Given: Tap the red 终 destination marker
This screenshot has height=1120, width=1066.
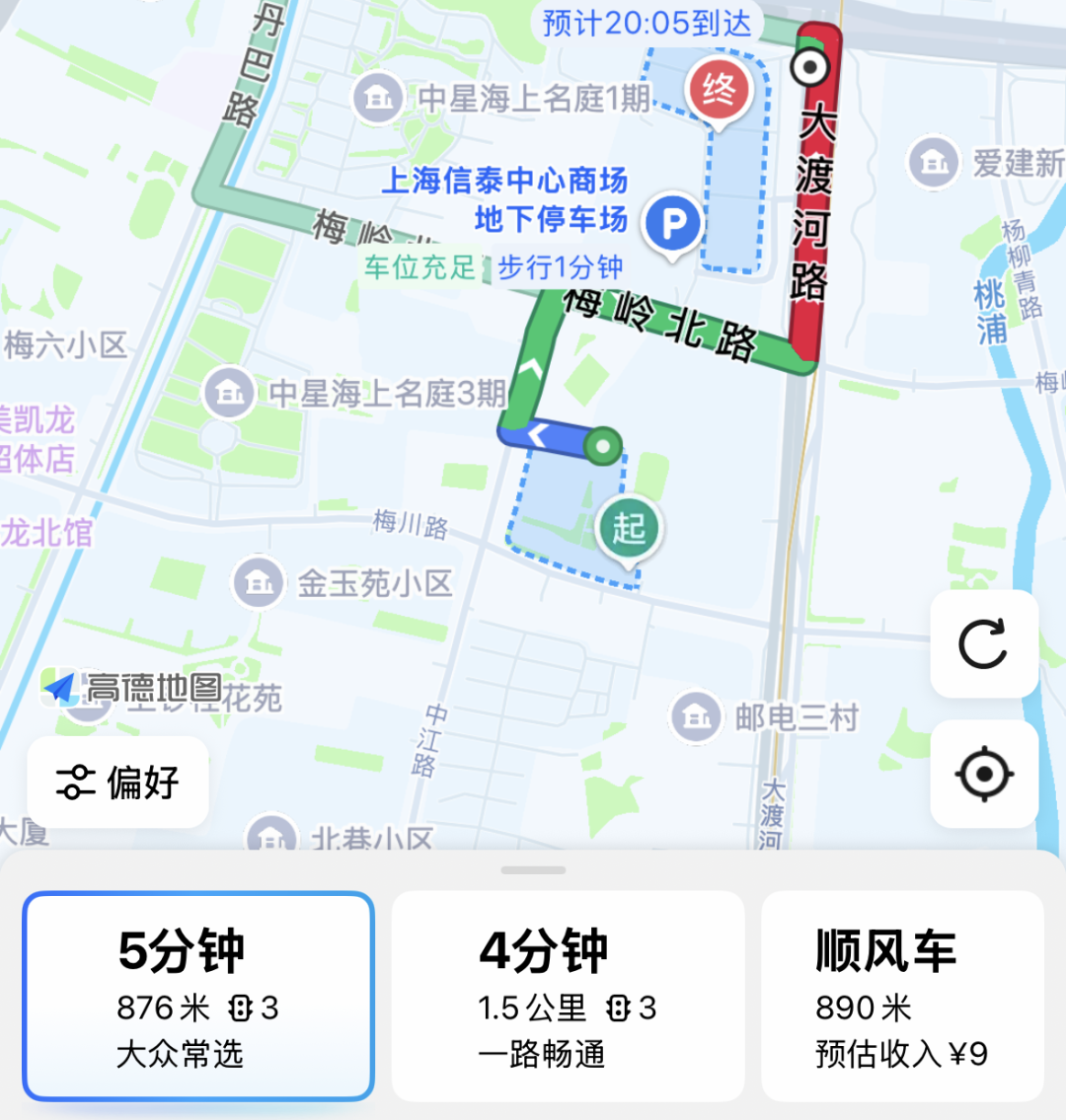Looking at the screenshot, I should [x=719, y=91].
